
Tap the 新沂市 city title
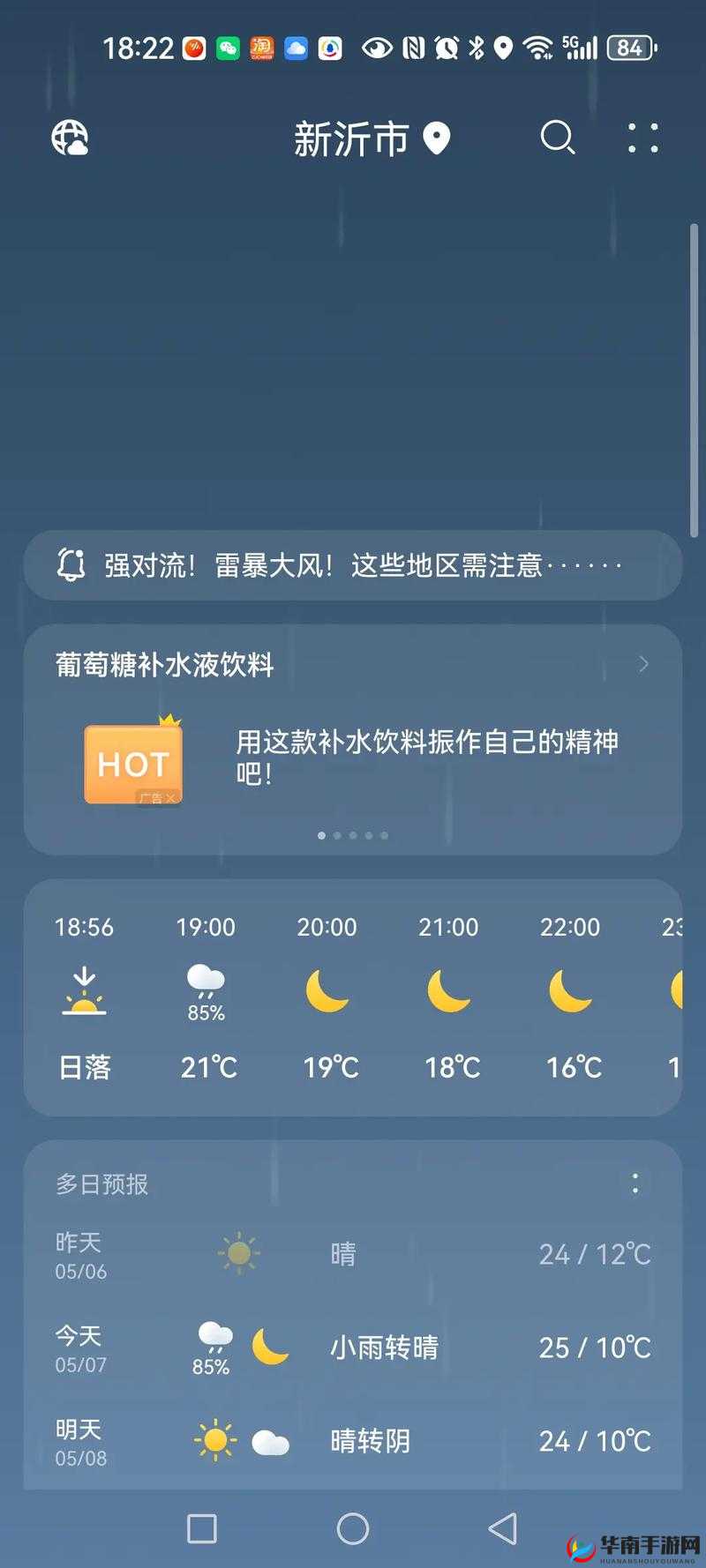coord(349,138)
